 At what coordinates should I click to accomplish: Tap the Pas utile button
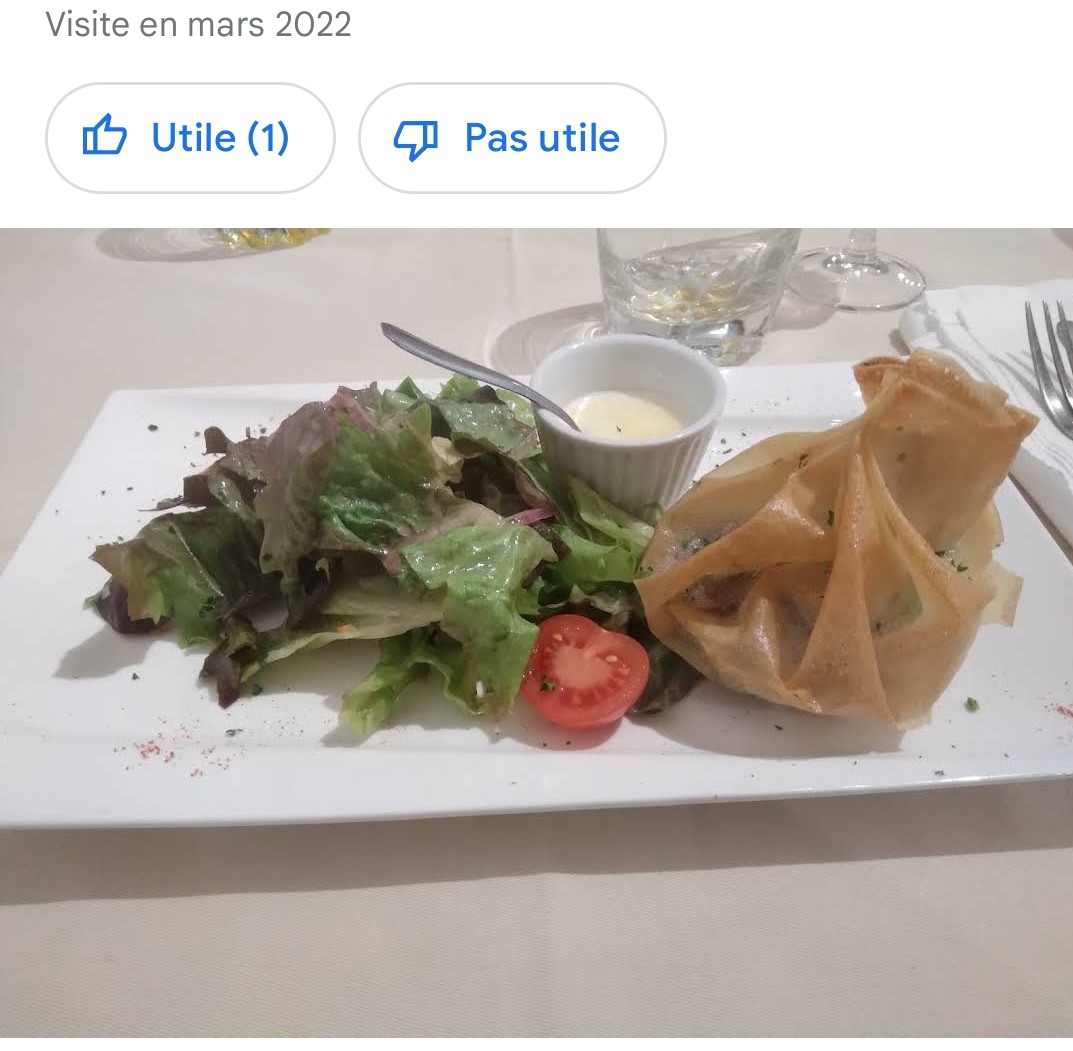[x=512, y=138]
